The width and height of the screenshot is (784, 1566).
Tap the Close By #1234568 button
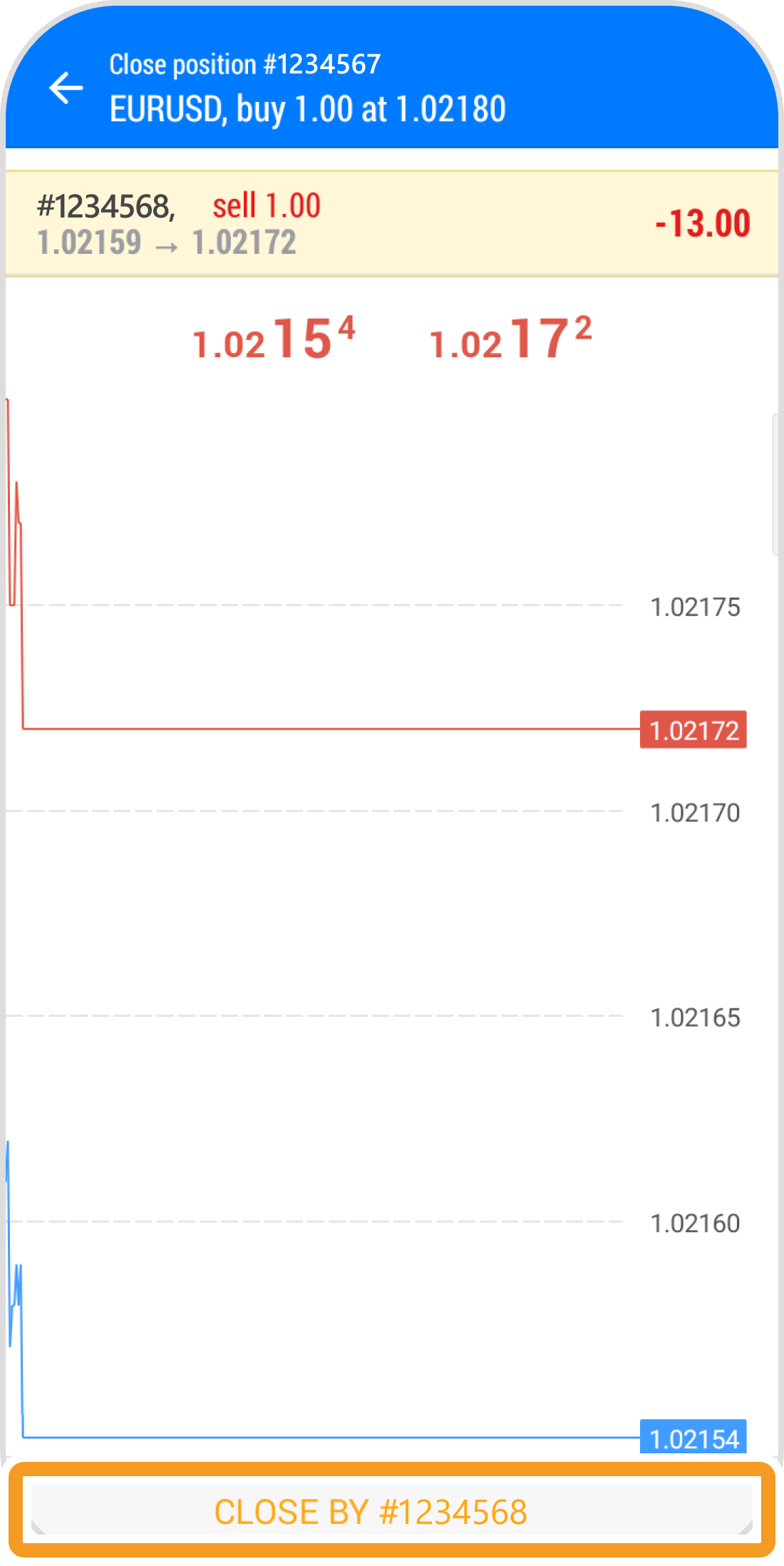(x=391, y=1512)
